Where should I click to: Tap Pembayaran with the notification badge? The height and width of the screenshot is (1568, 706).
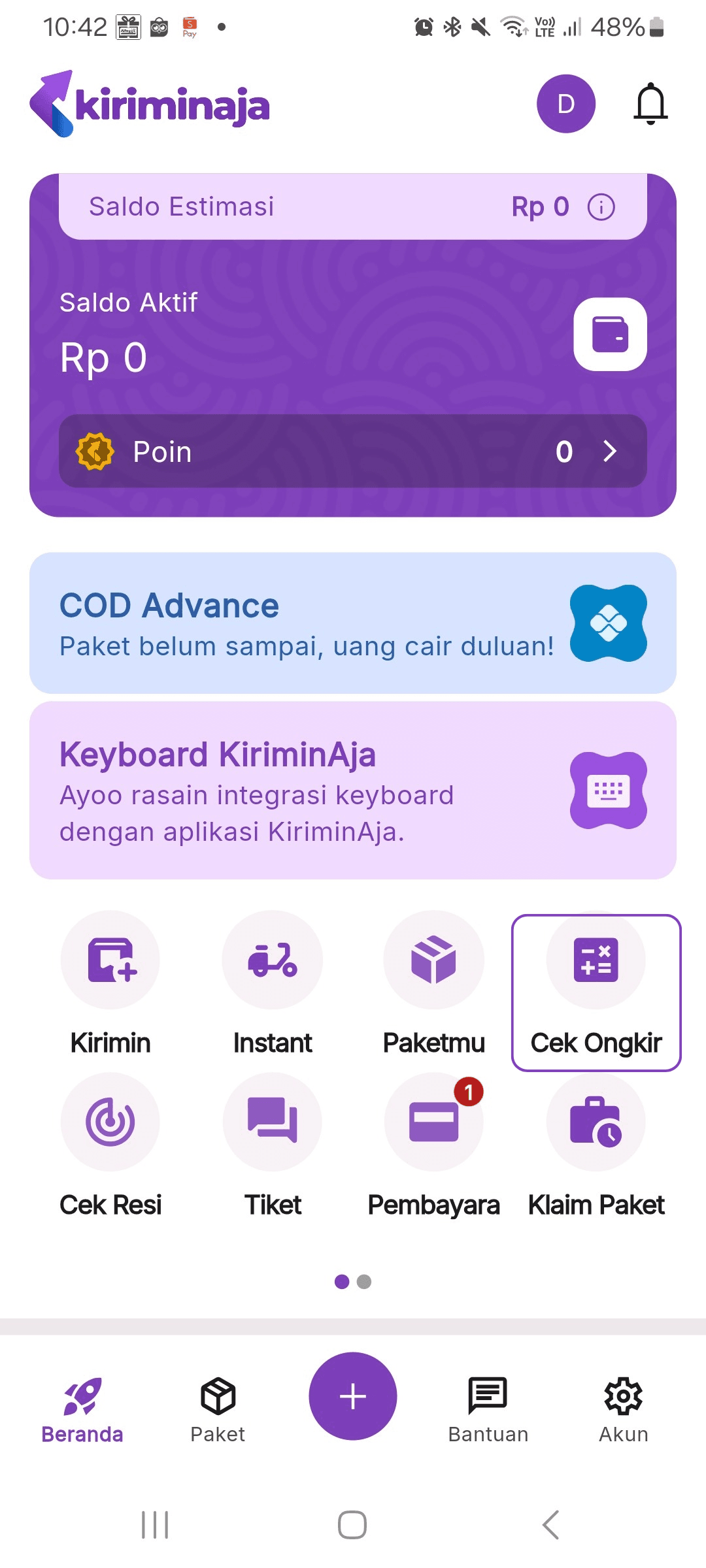[x=433, y=1121]
